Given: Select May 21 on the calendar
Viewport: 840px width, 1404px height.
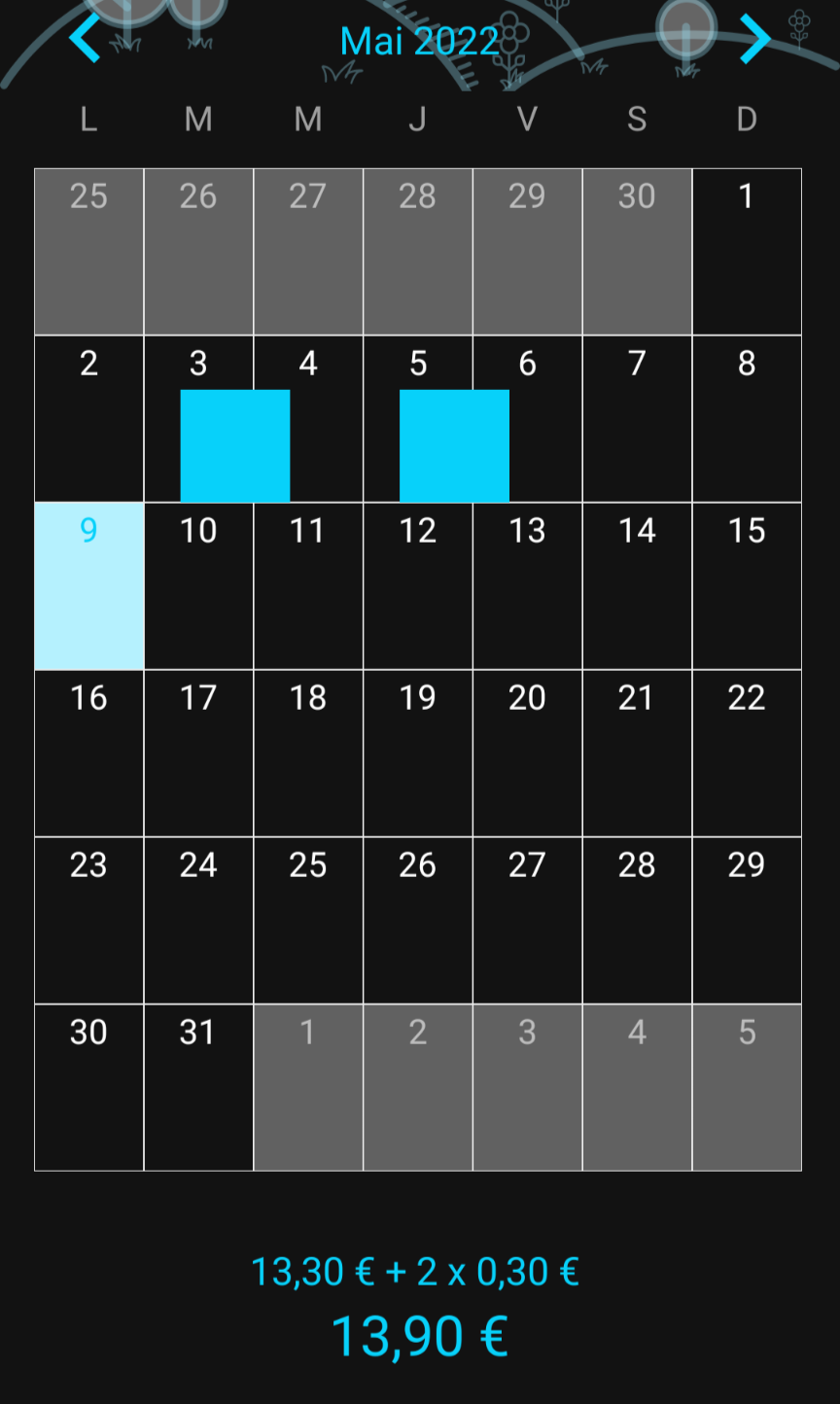Looking at the screenshot, I should coord(637,754).
